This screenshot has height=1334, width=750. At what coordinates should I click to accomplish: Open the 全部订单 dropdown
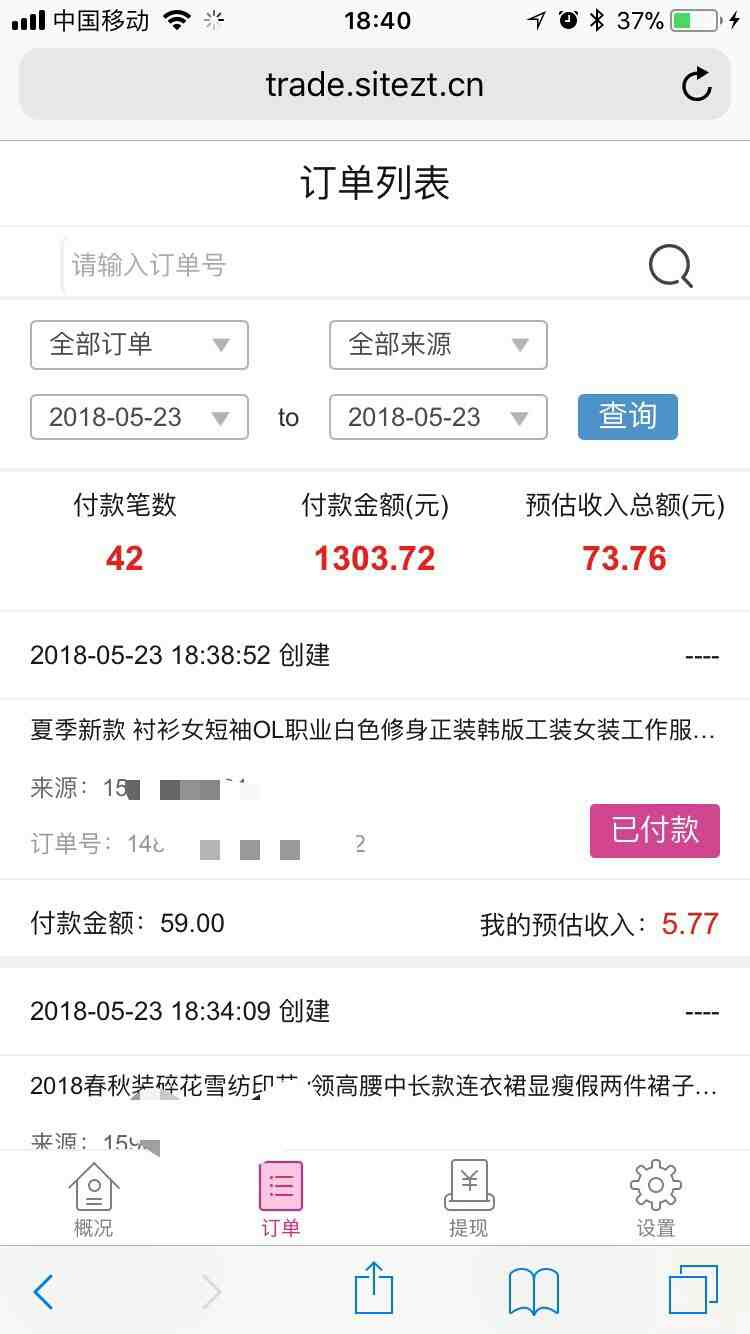(139, 345)
